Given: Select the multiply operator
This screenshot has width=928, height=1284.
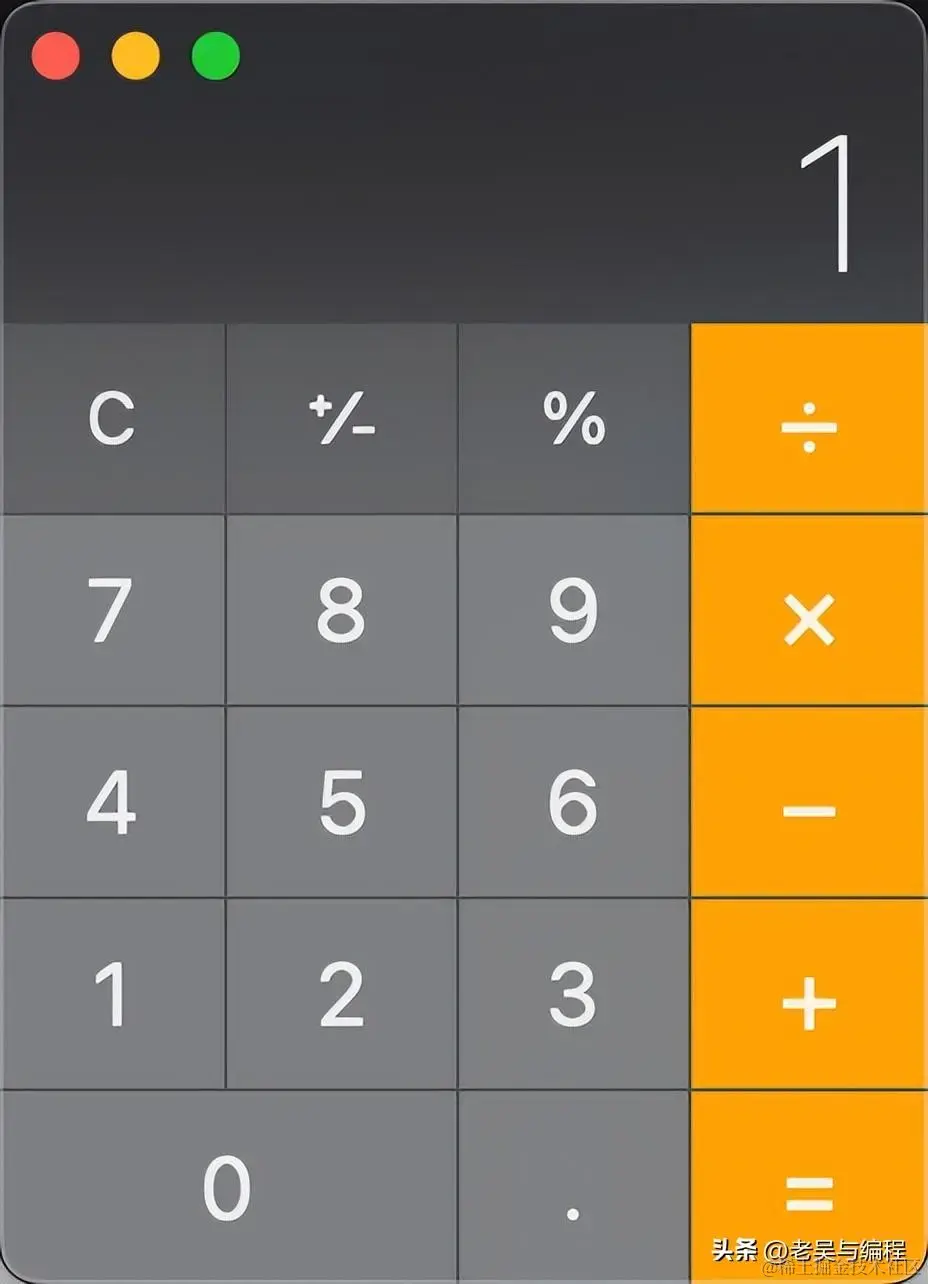Looking at the screenshot, I should (809, 612).
